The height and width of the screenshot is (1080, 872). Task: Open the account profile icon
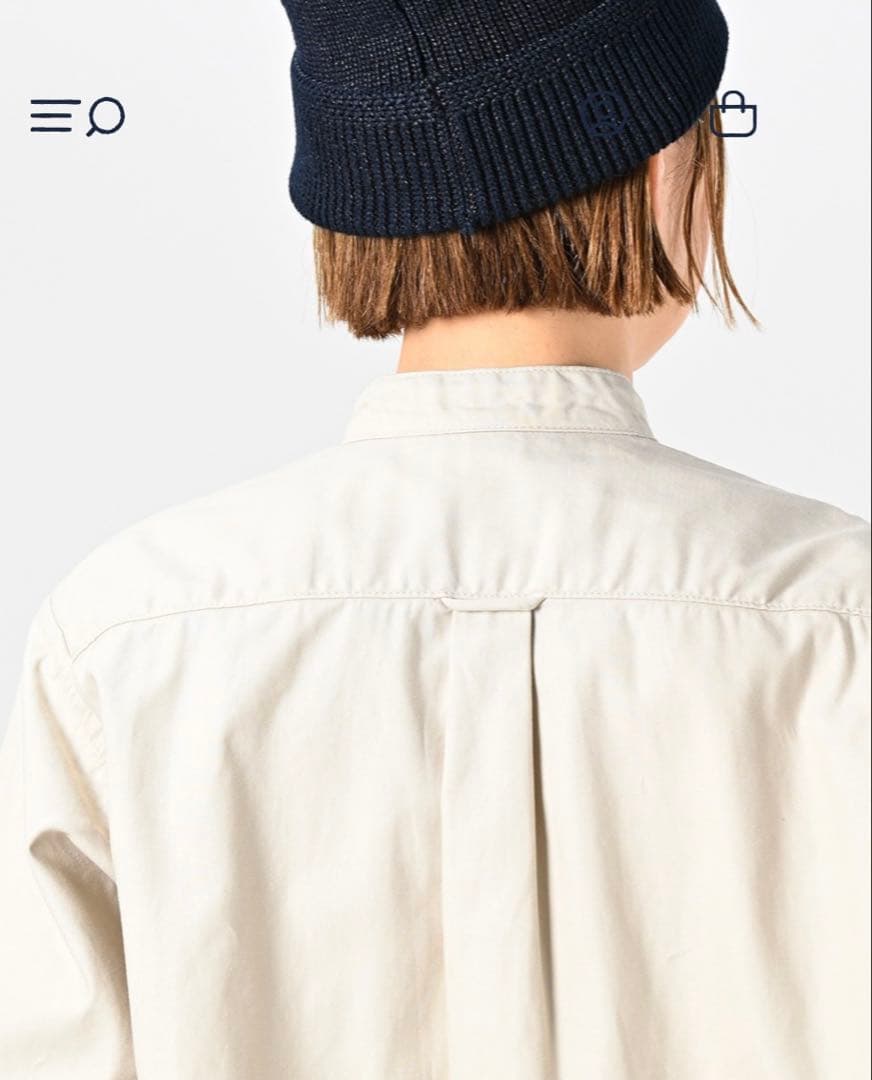coord(604,113)
